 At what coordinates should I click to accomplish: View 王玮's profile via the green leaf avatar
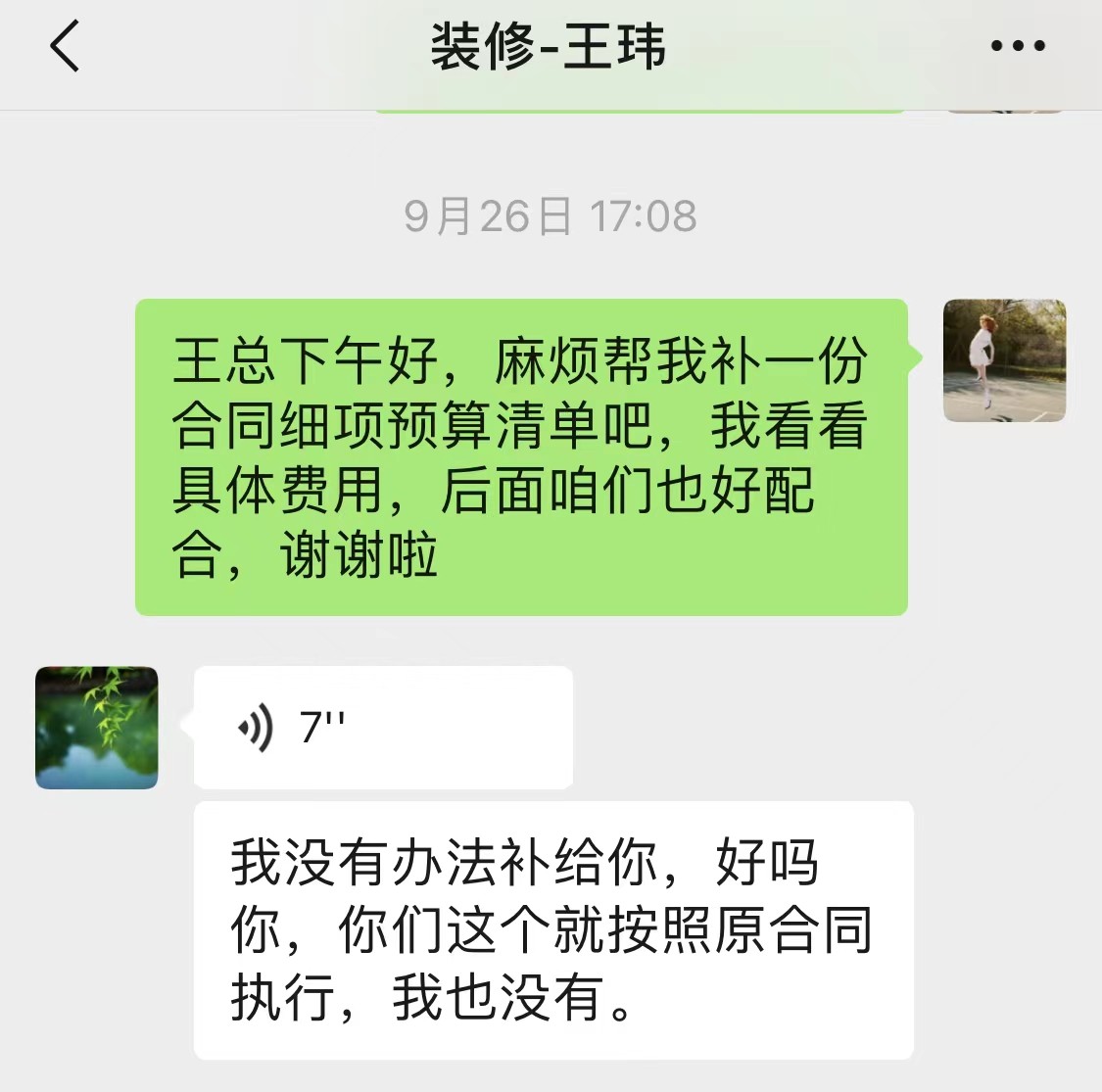pyautogui.click(x=97, y=728)
